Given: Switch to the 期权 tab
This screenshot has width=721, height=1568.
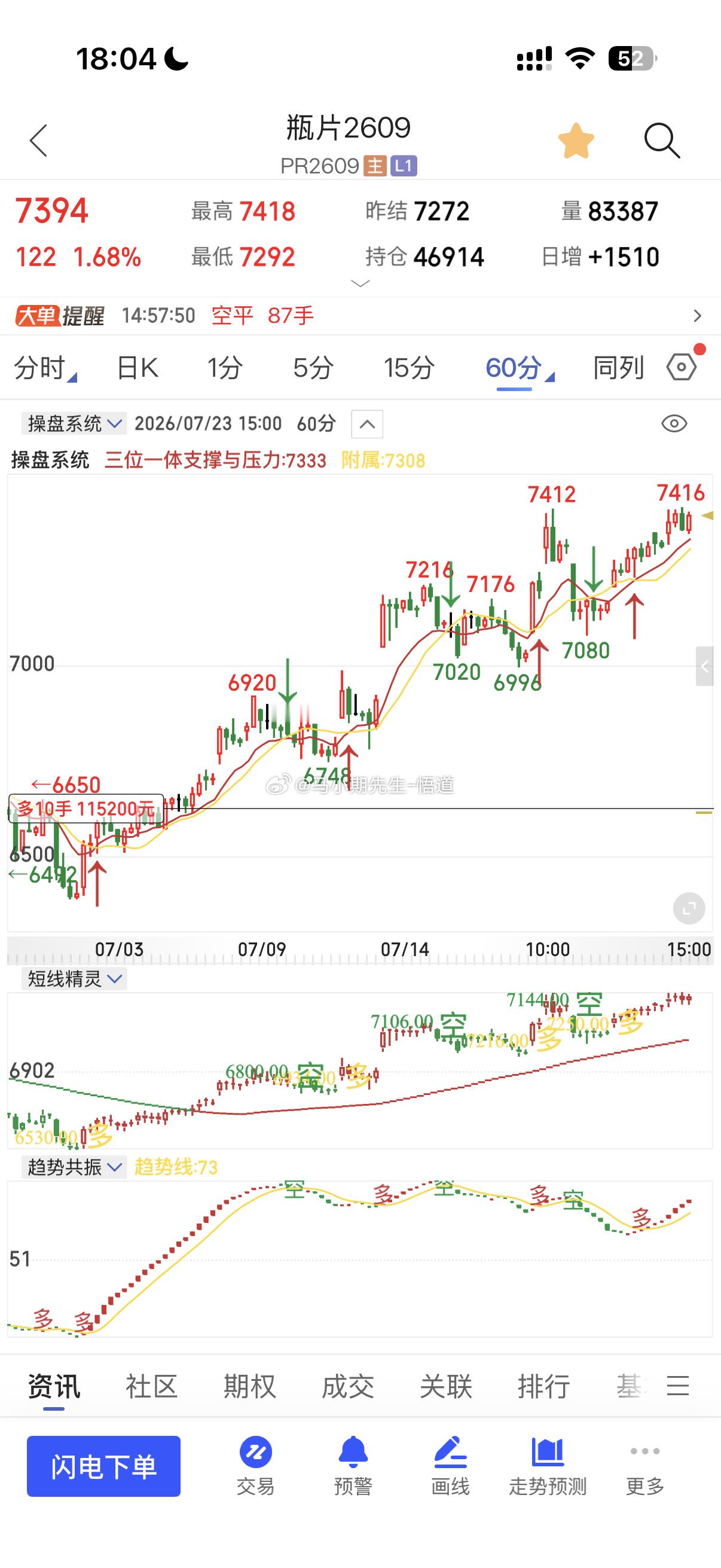Looking at the screenshot, I should [x=249, y=1386].
